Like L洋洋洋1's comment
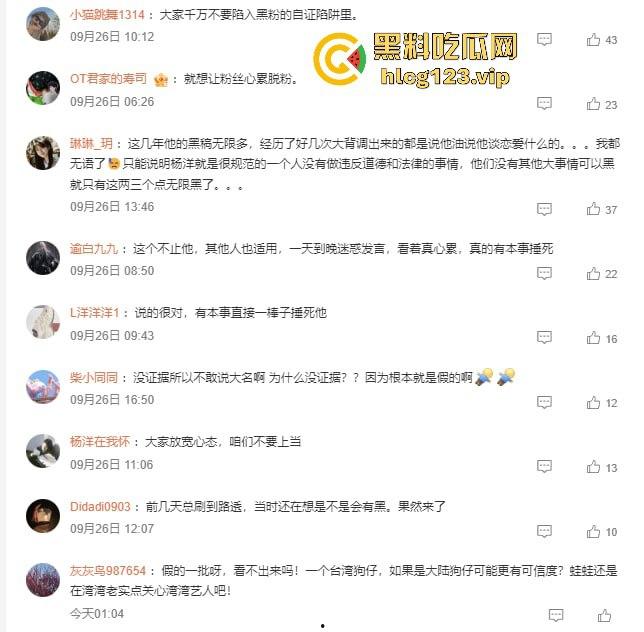The image size is (644, 632). coord(594,338)
